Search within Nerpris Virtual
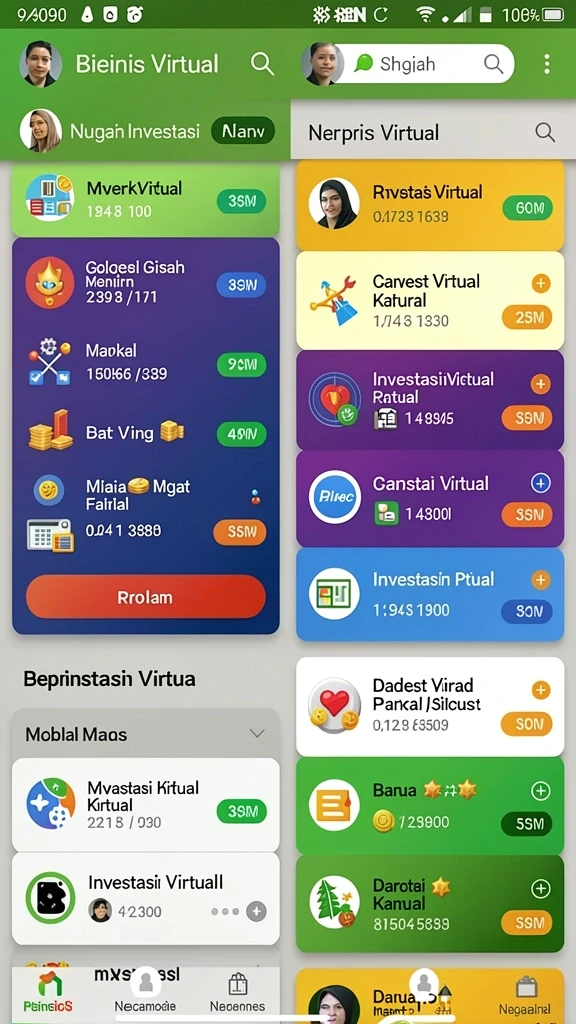The width and height of the screenshot is (576, 1024). click(545, 133)
